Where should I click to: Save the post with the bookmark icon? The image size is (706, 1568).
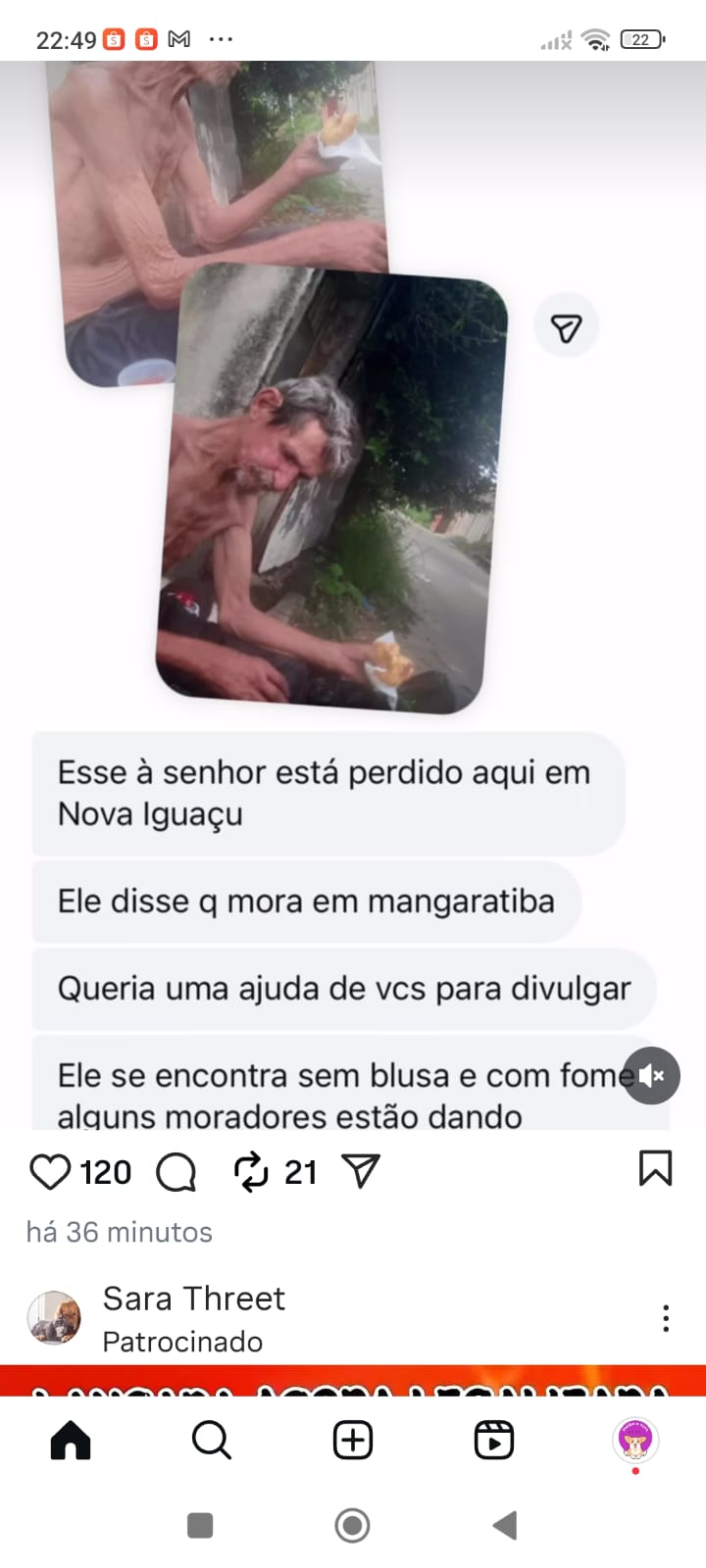coord(655,1168)
